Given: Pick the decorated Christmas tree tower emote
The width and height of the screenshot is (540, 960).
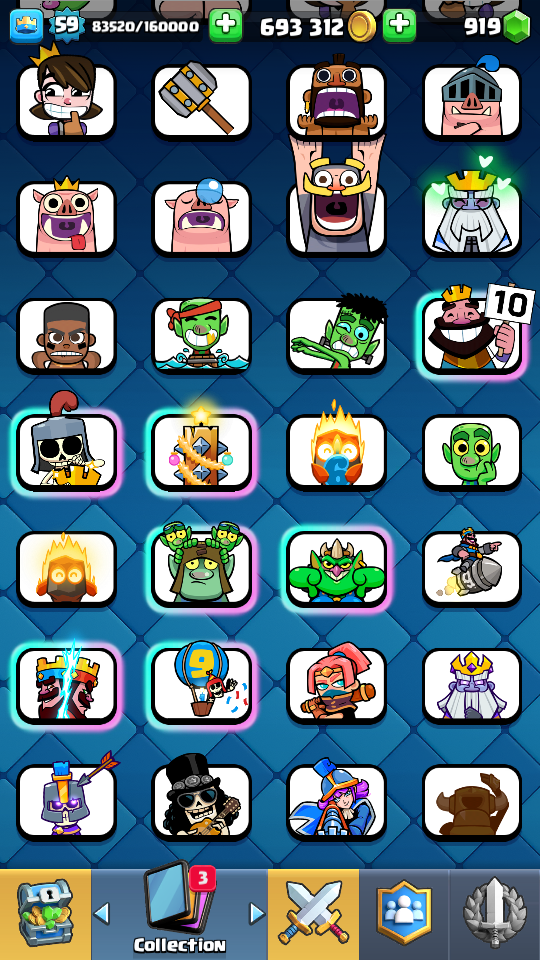Looking at the screenshot, I should tap(201, 451).
